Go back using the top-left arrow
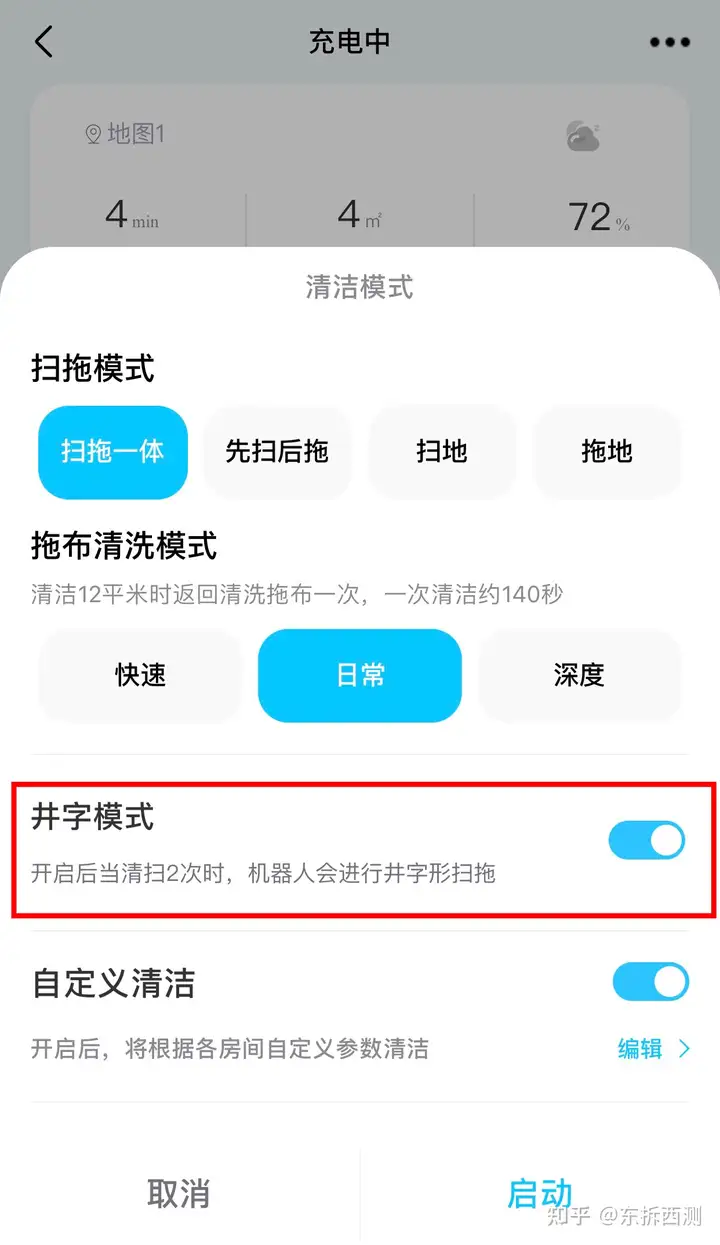Screen dimensions: 720x1245 point(43,42)
